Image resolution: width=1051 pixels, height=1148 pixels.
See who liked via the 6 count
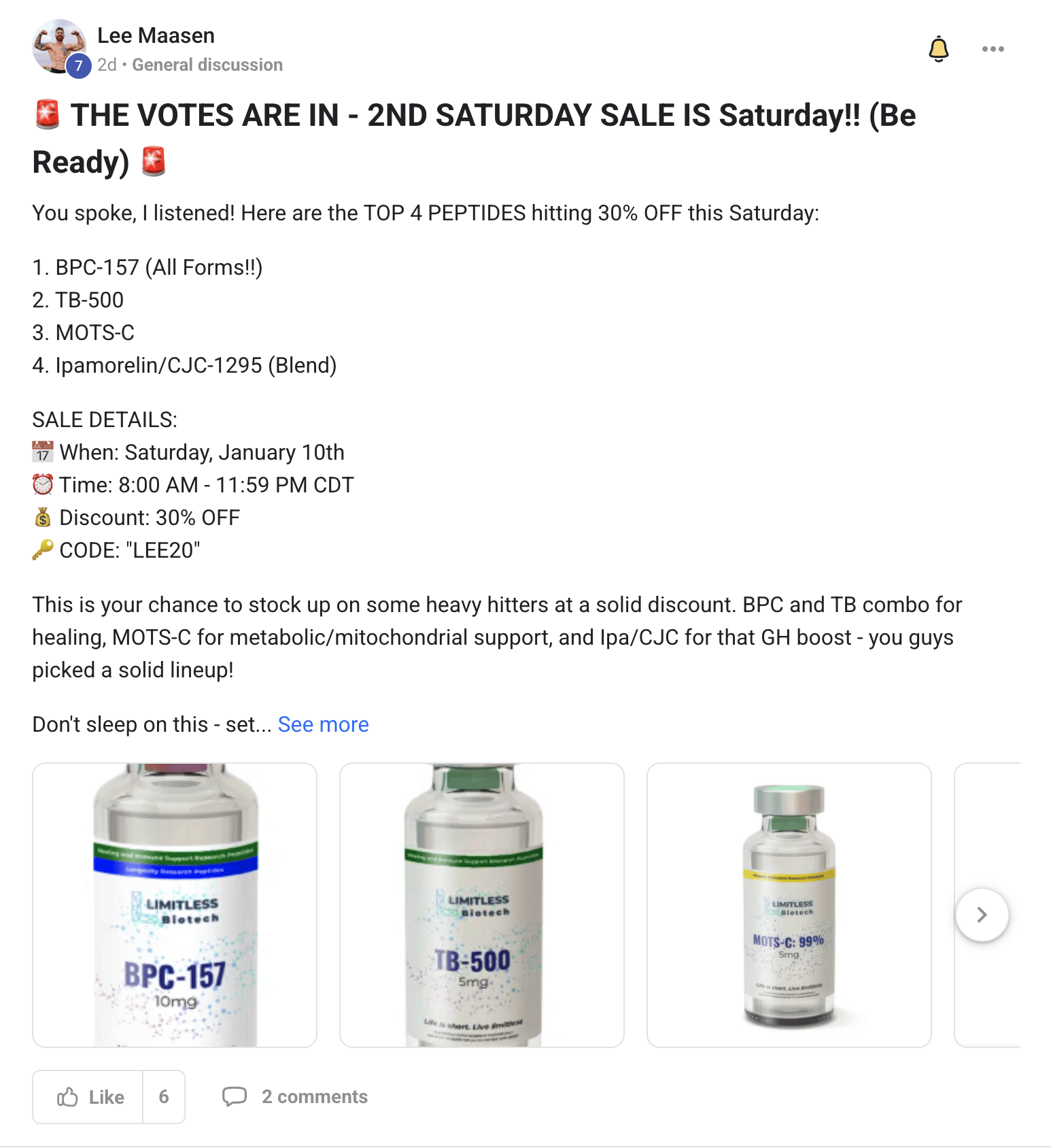(164, 1096)
